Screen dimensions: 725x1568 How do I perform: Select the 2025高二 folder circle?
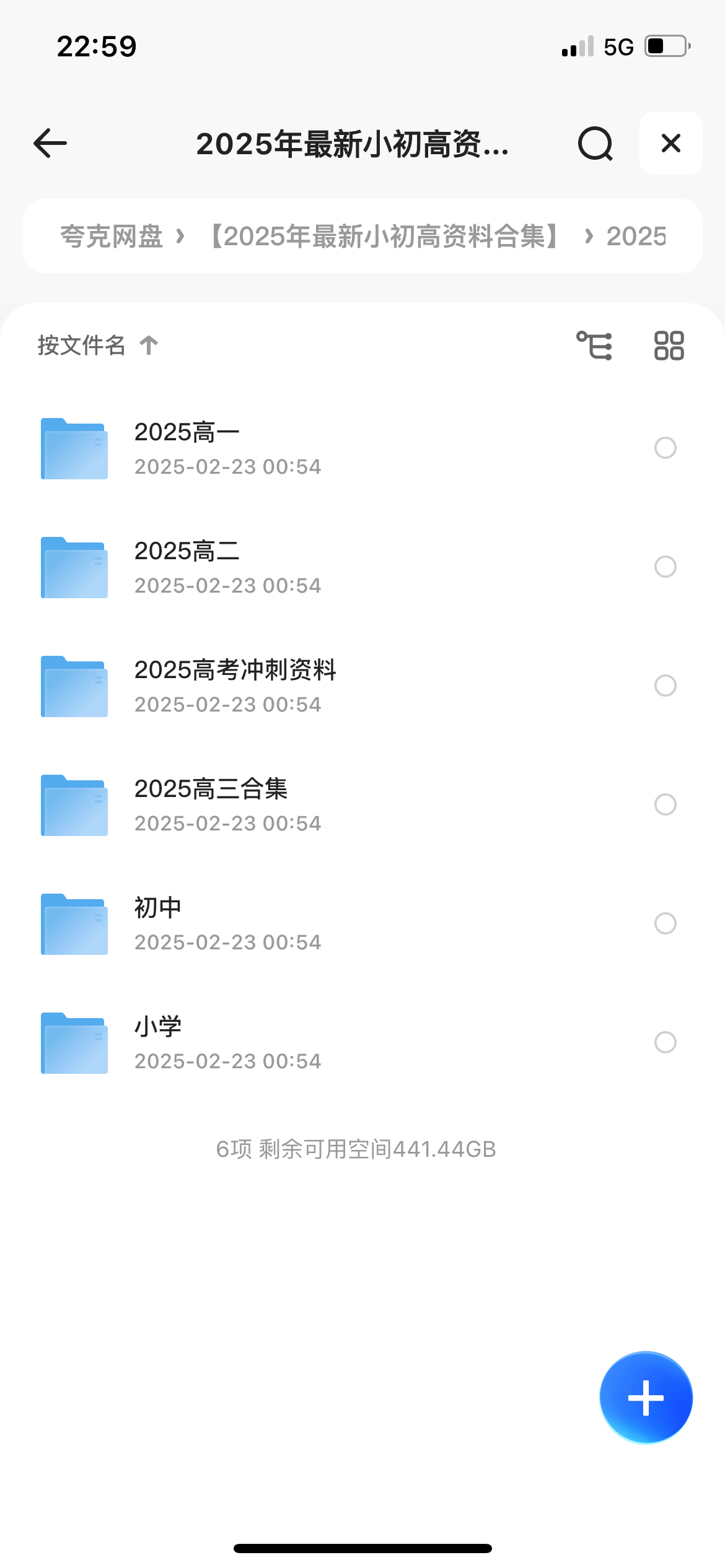click(665, 567)
